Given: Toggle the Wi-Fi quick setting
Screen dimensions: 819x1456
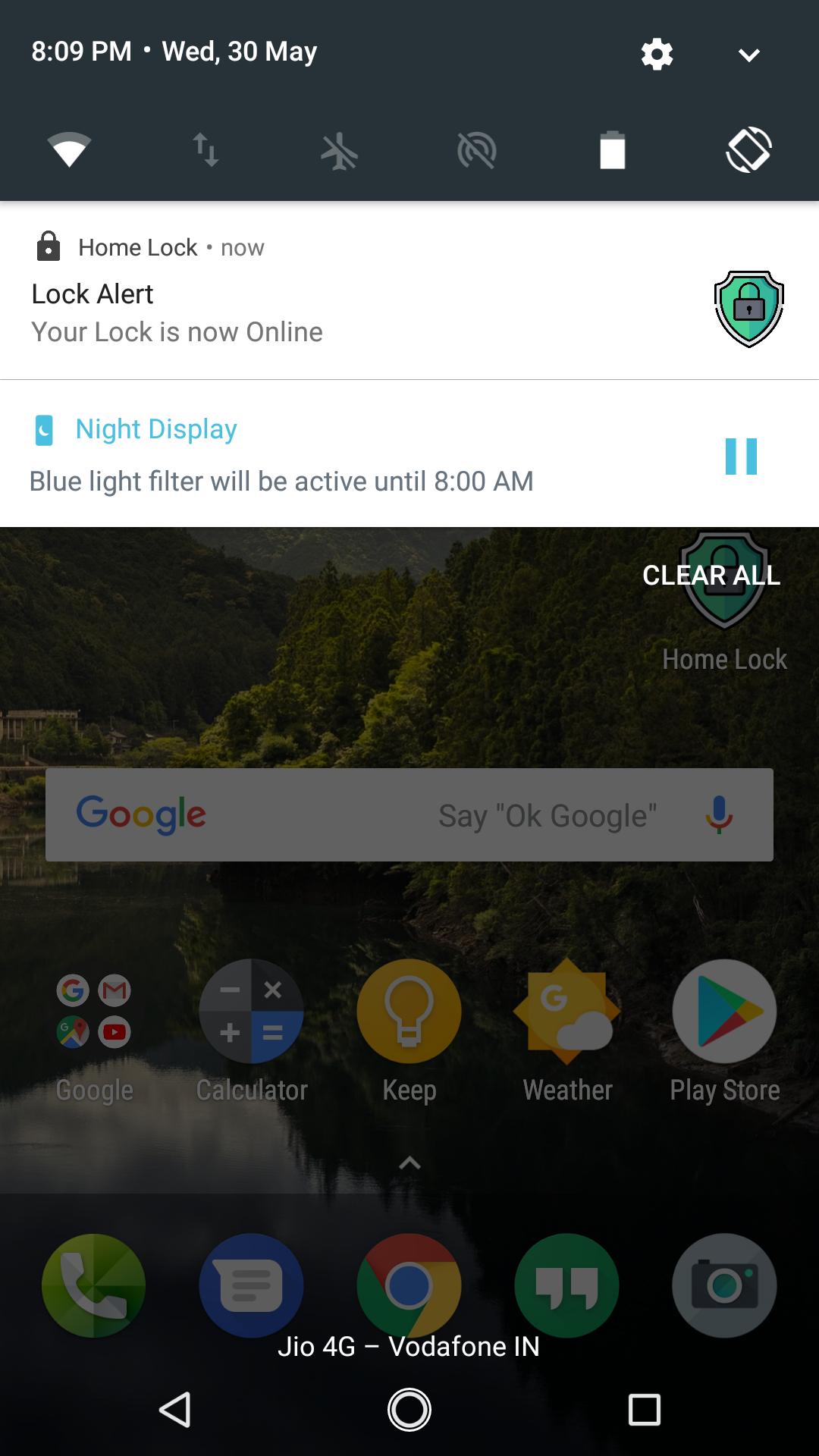Looking at the screenshot, I should 69,150.
